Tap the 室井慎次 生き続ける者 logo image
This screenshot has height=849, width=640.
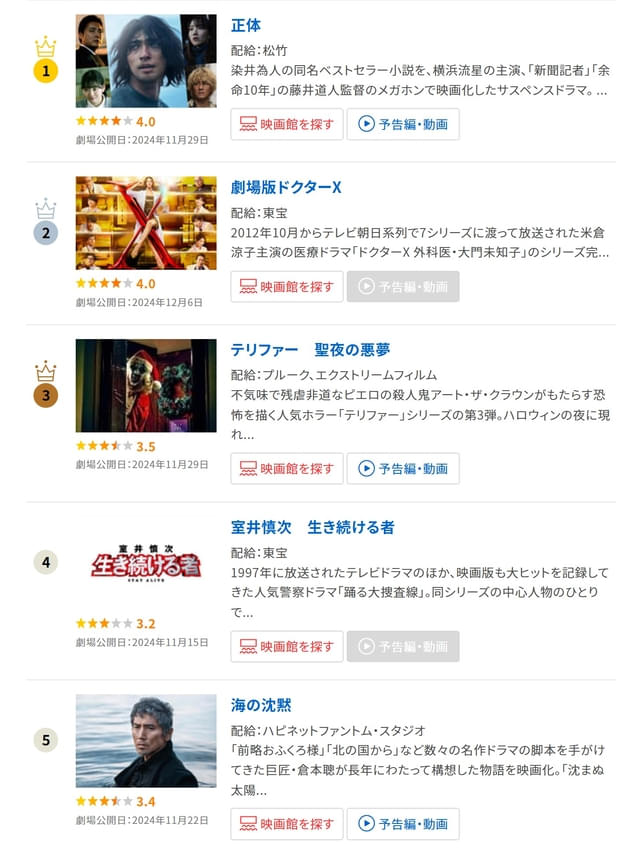(x=146, y=563)
